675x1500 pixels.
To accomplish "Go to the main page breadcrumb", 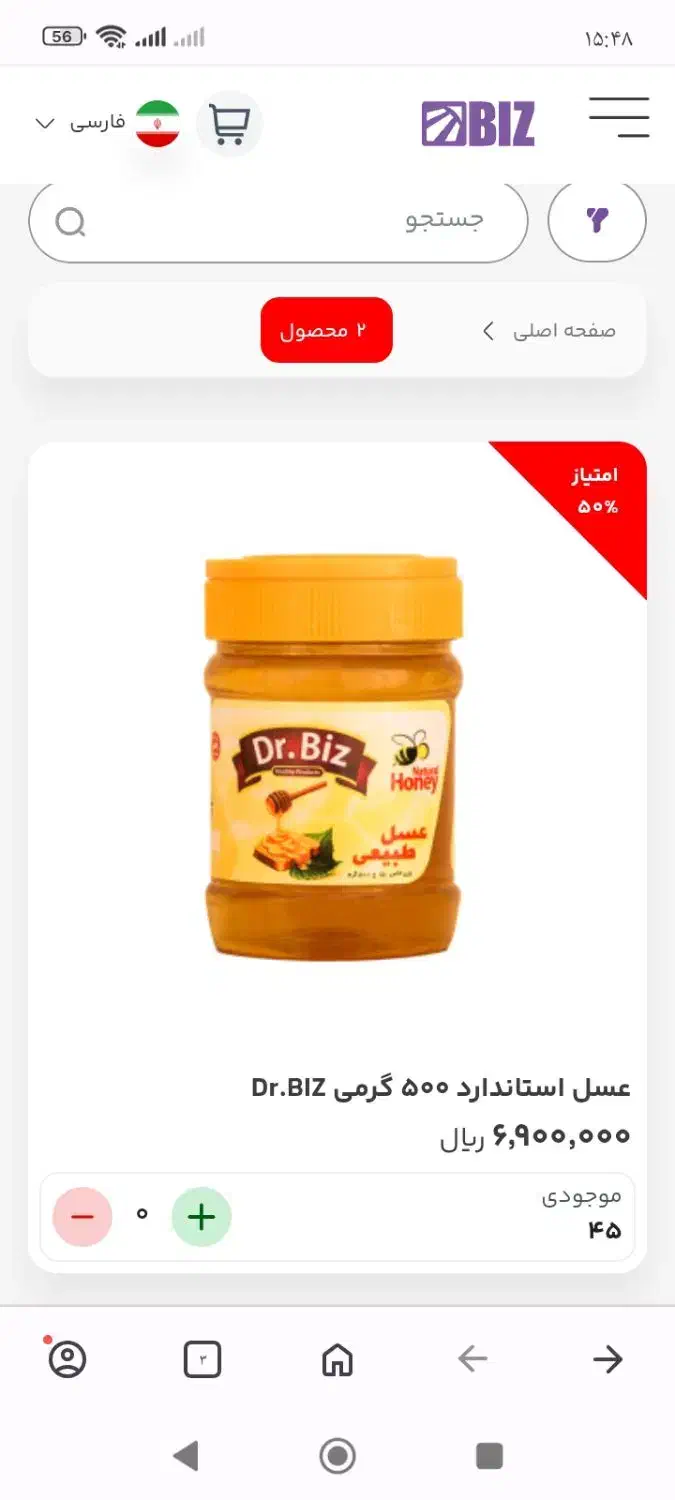I will pos(564,331).
